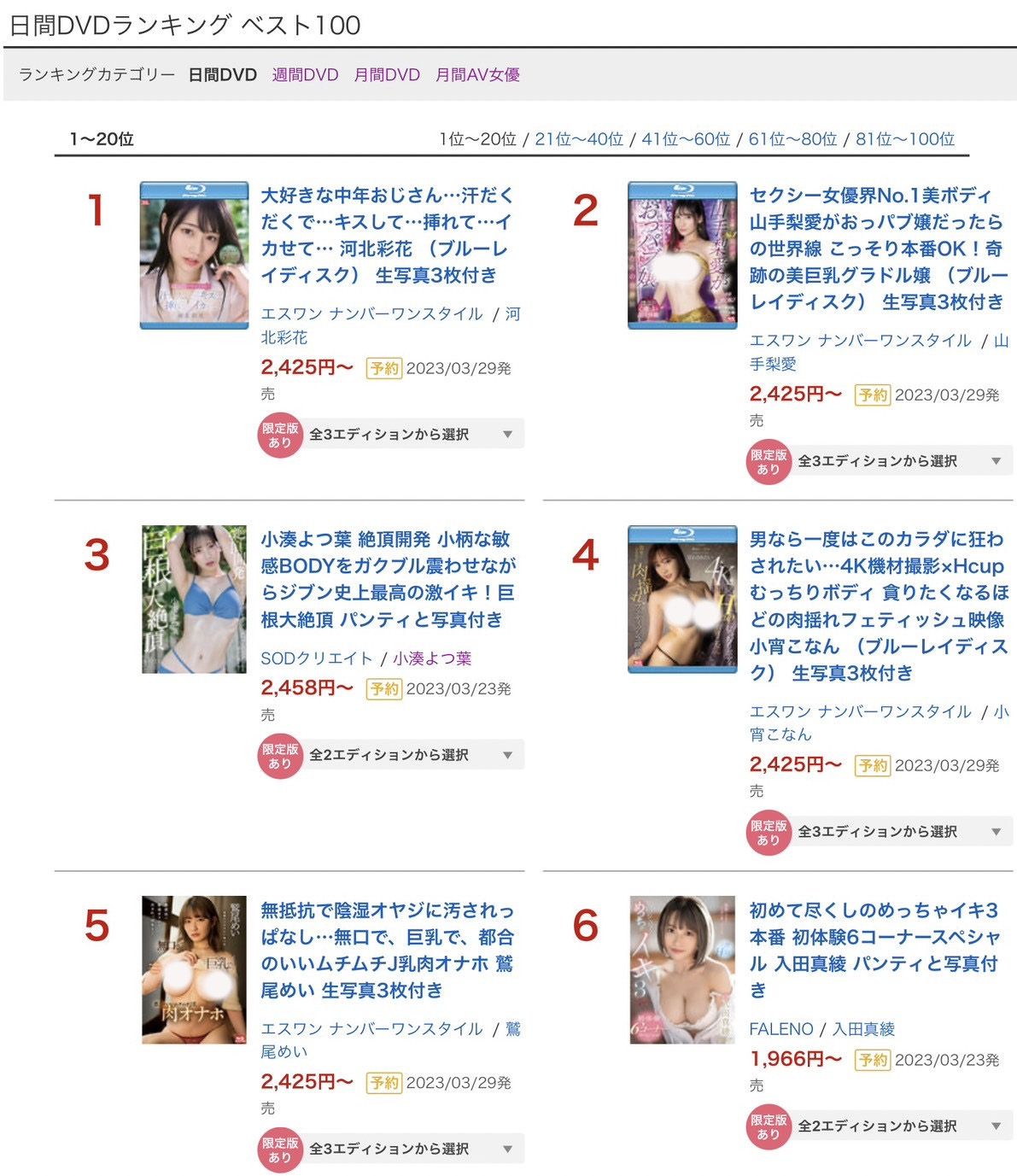Tap the rank 5 product cover image
The width and height of the screenshot is (1017, 1176).
(x=194, y=969)
